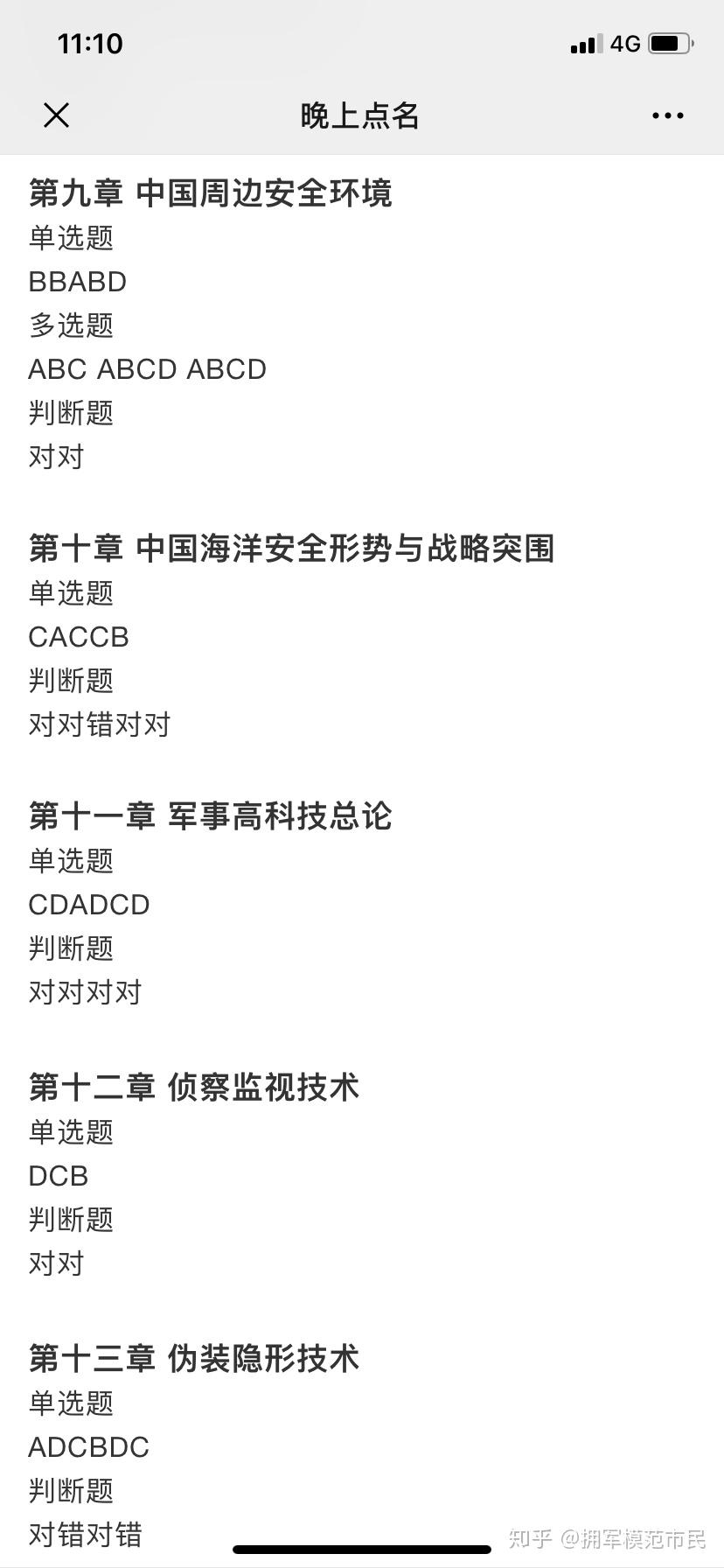Select the heading 第九章 中国周边安全环境

[210, 193]
